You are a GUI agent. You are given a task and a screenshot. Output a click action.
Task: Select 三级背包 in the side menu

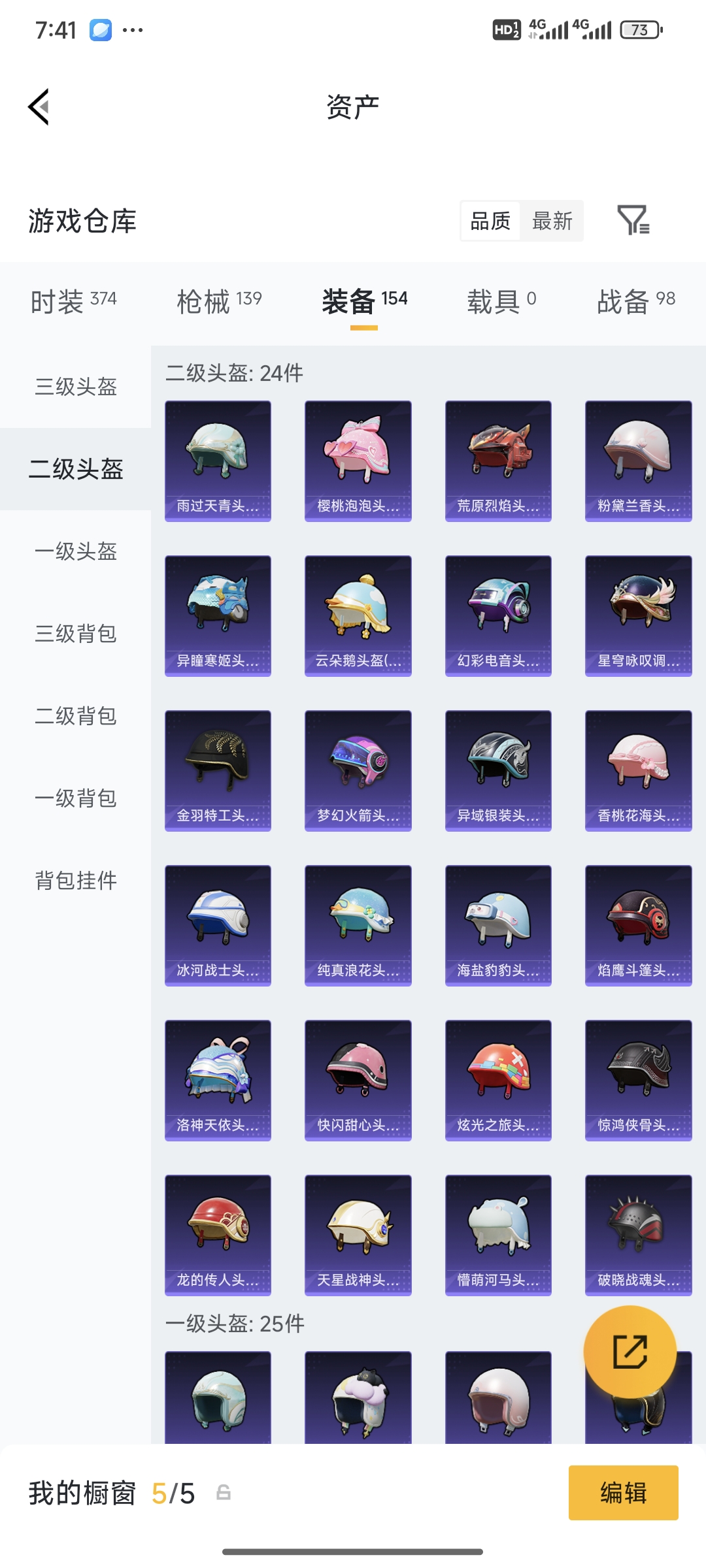[76, 634]
